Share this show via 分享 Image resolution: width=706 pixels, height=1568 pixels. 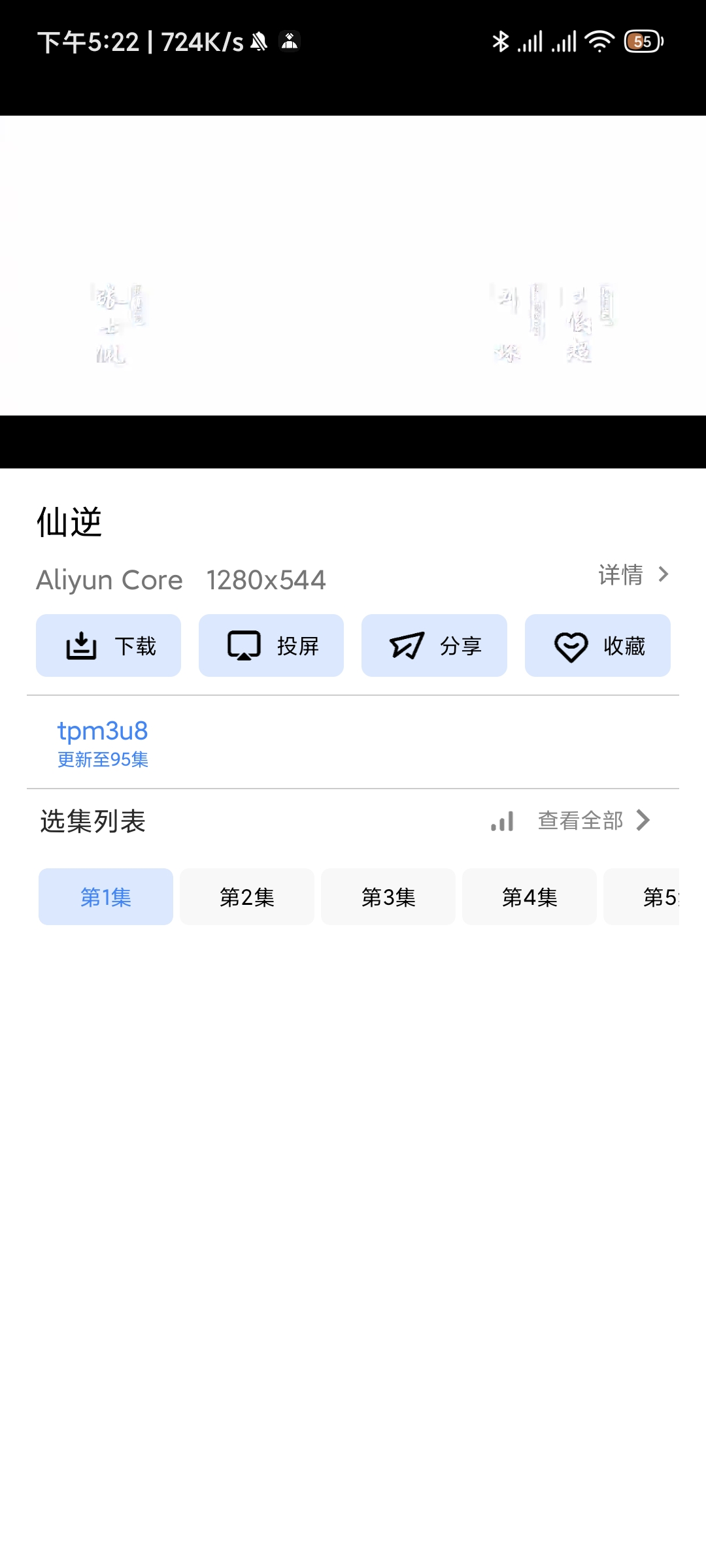pyautogui.click(x=434, y=645)
